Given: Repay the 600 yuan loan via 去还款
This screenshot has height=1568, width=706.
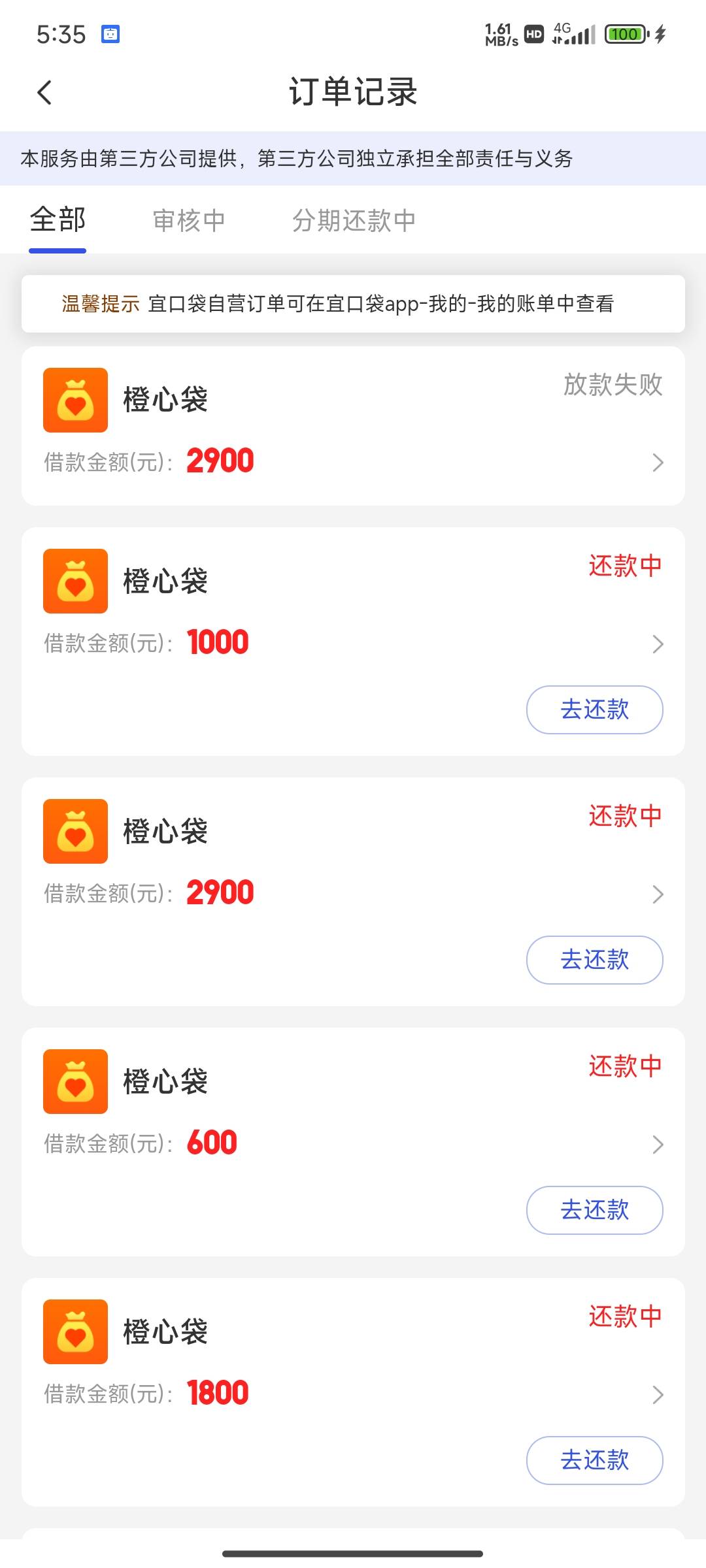Looking at the screenshot, I should [x=594, y=1210].
